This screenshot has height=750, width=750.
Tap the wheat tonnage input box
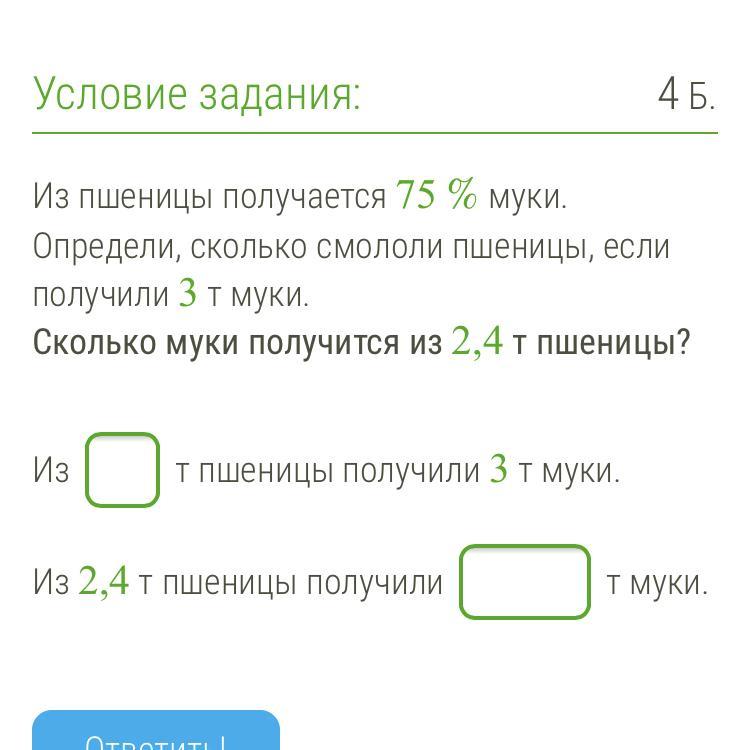[122, 469]
